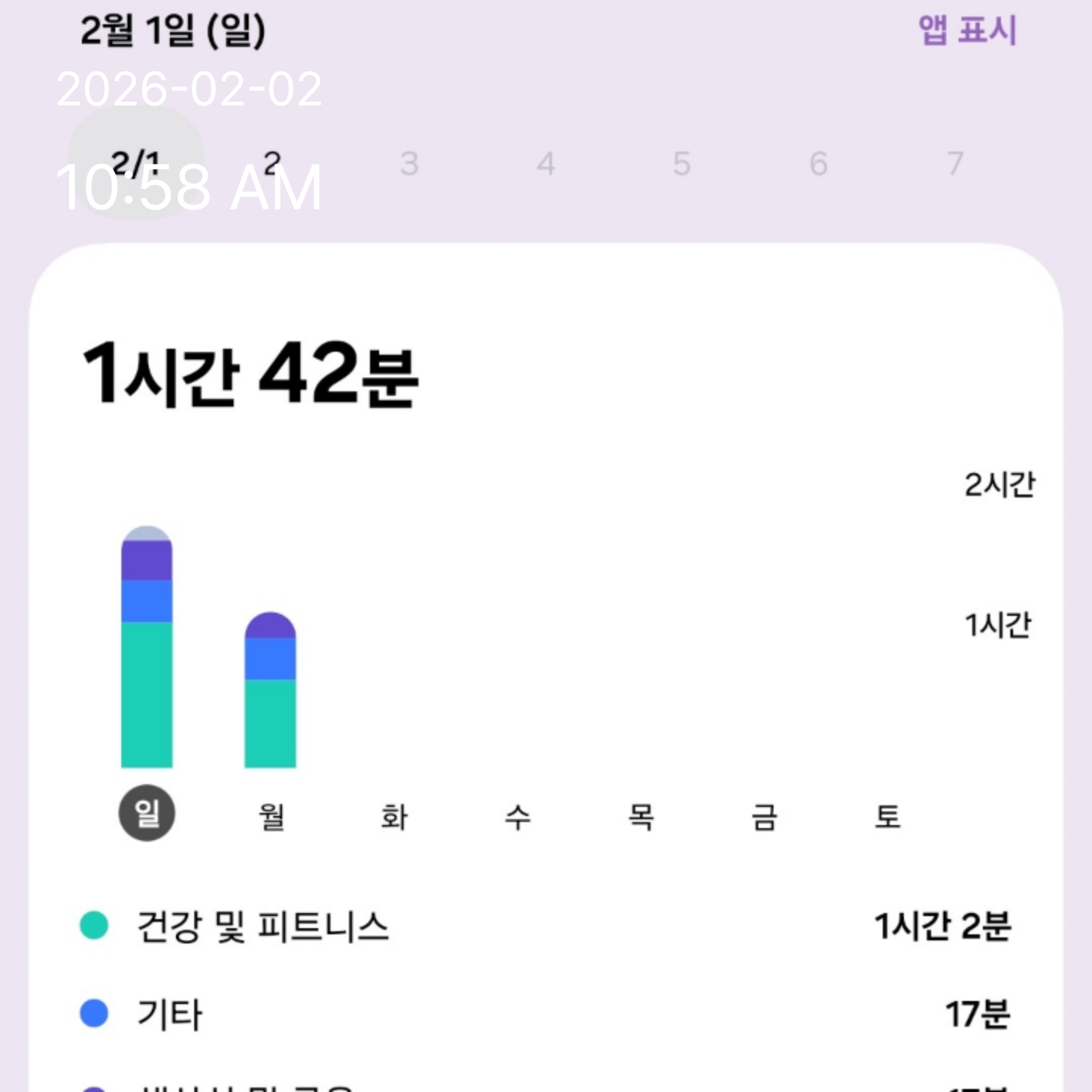Select date 2 in the week strip
This screenshot has width=1092, height=1092.
coord(272,162)
